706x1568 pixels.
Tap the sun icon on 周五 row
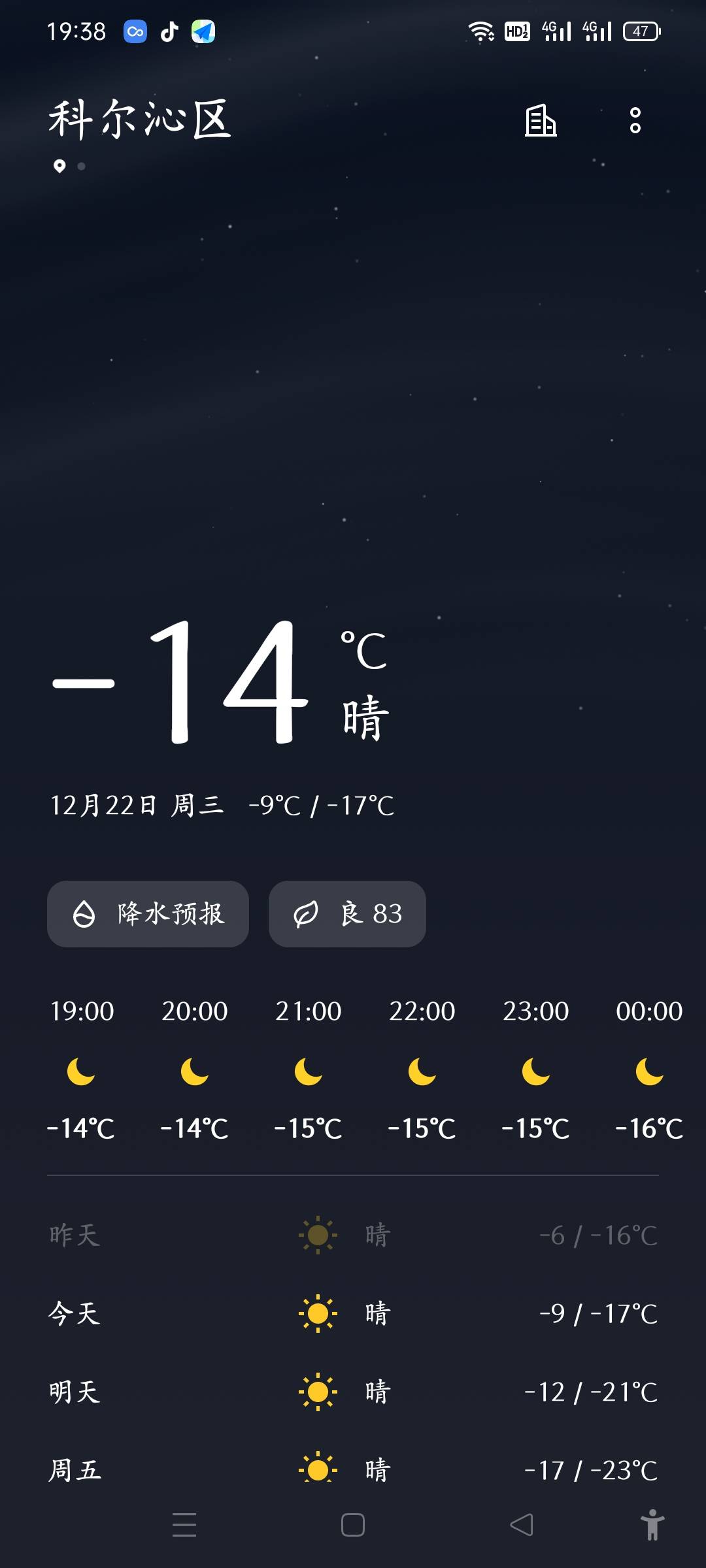pos(318,1469)
